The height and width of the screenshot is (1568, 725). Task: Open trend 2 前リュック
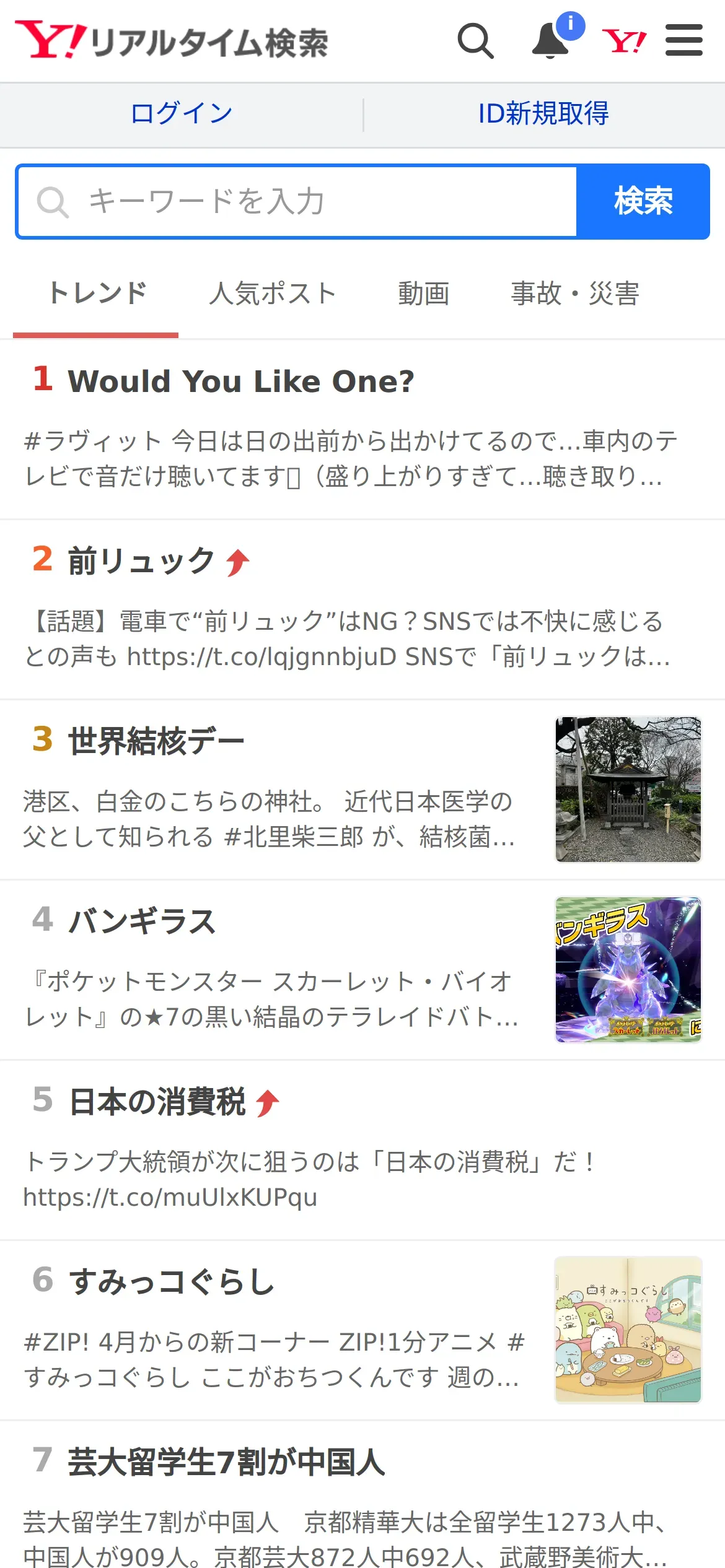pos(362,609)
